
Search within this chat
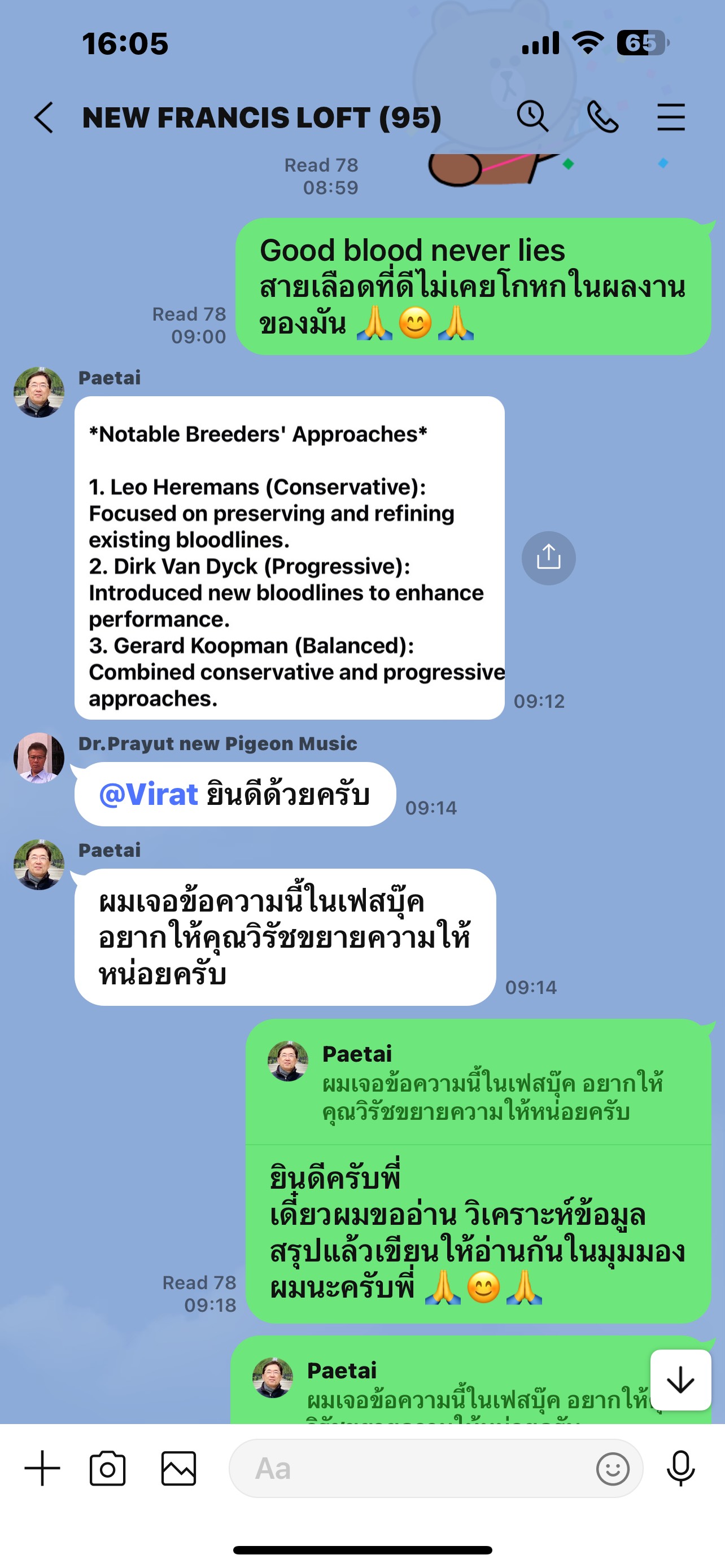pyautogui.click(x=532, y=116)
